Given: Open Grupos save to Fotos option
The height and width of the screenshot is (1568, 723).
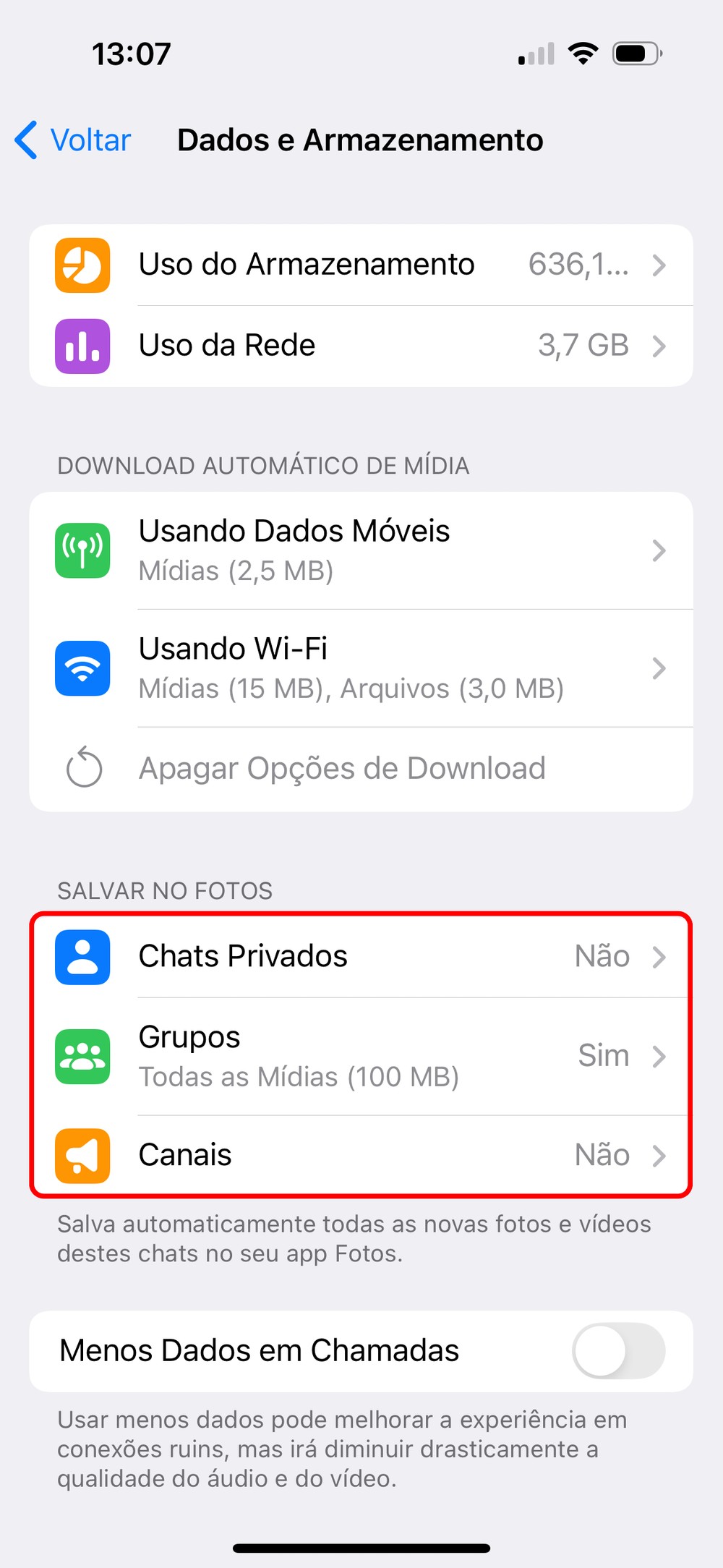Looking at the screenshot, I should click(361, 1056).
